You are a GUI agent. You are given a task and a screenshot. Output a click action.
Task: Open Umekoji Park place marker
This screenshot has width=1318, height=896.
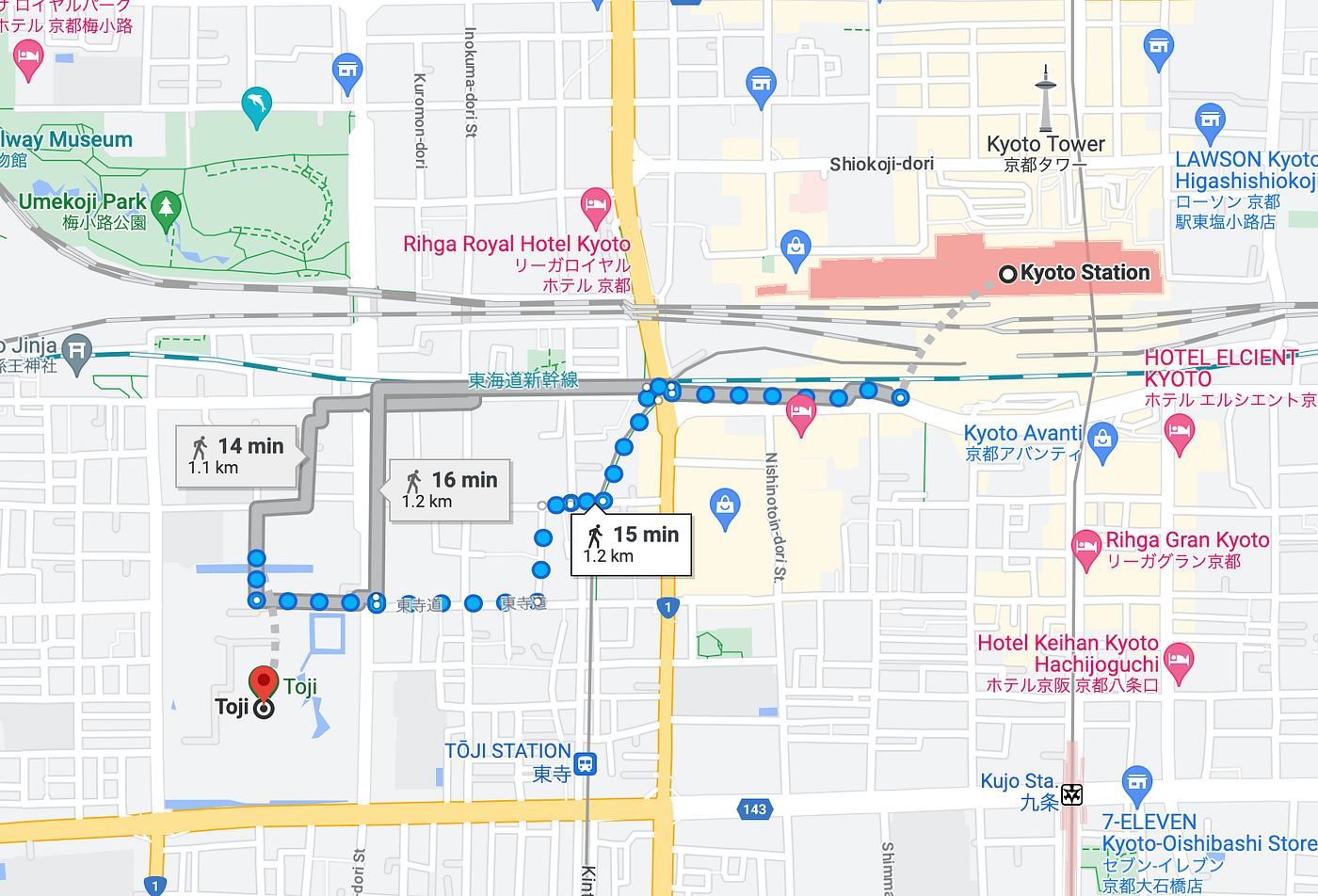167,208
